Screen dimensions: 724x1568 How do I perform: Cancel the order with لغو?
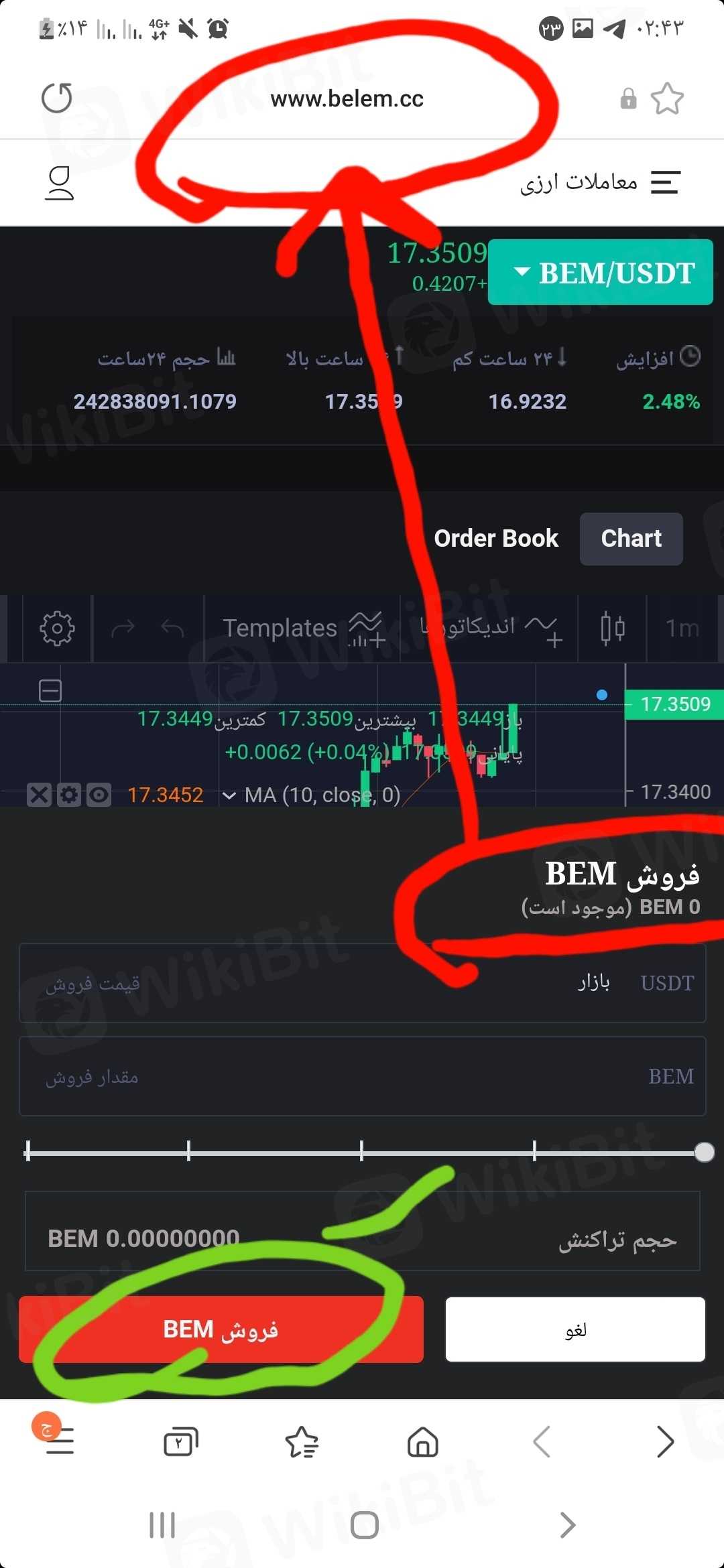575,1329
